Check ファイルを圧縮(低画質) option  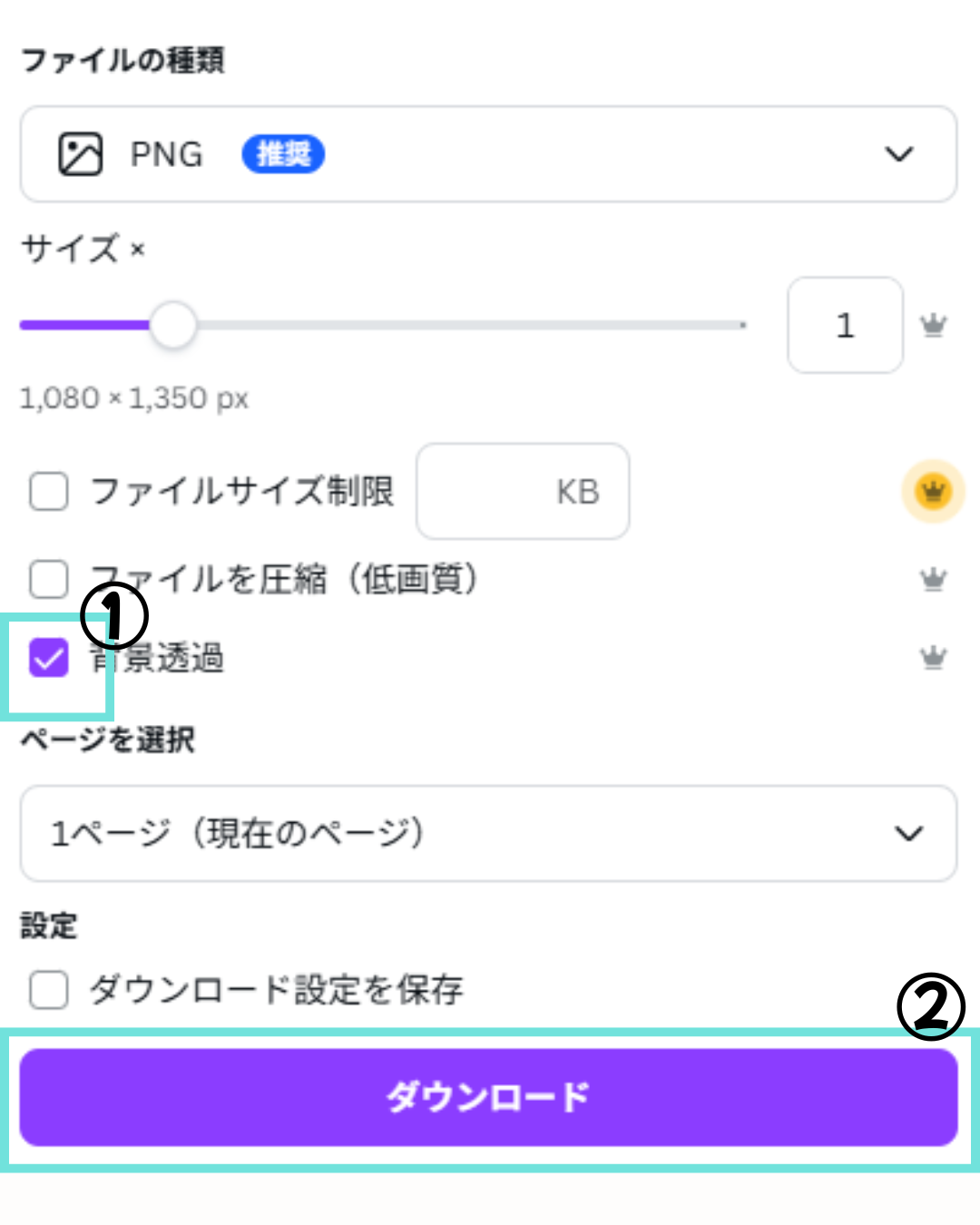[x=49, y=579]
